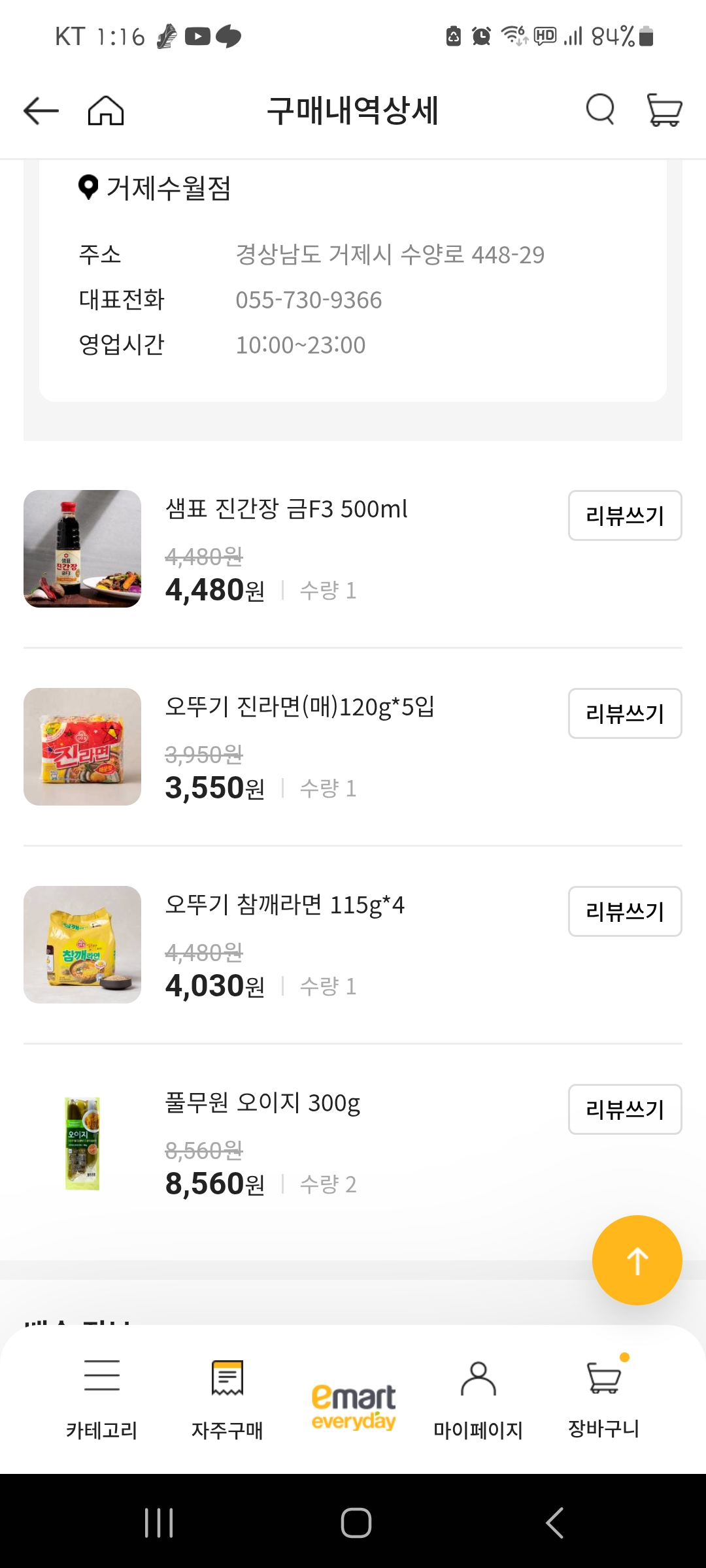
Task: Go back using the top-left arrow
Action: click(x=41, y=110)
